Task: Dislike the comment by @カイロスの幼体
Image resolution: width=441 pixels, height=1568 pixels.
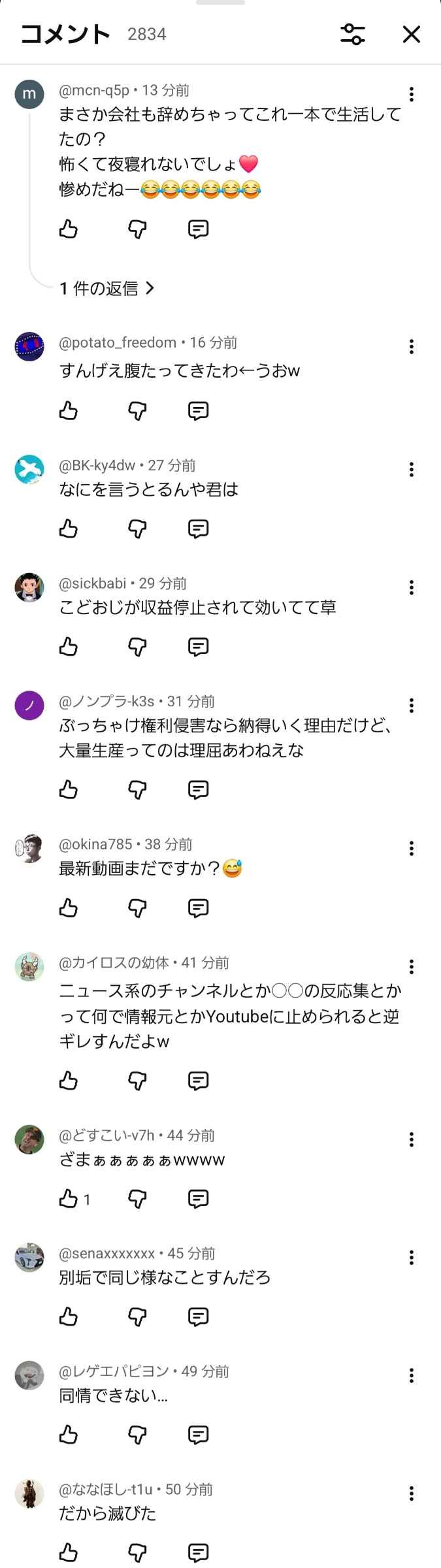Action: pyautogui.click(x=137, y=1081)
